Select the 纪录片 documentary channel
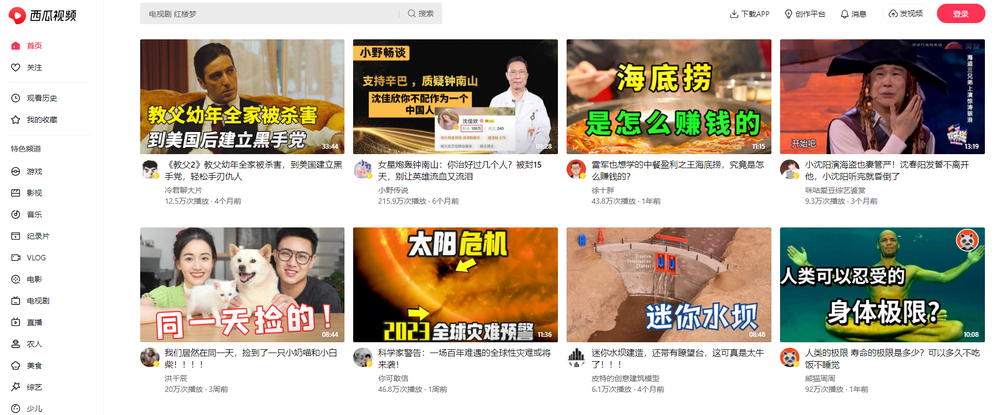 point(36,236)
